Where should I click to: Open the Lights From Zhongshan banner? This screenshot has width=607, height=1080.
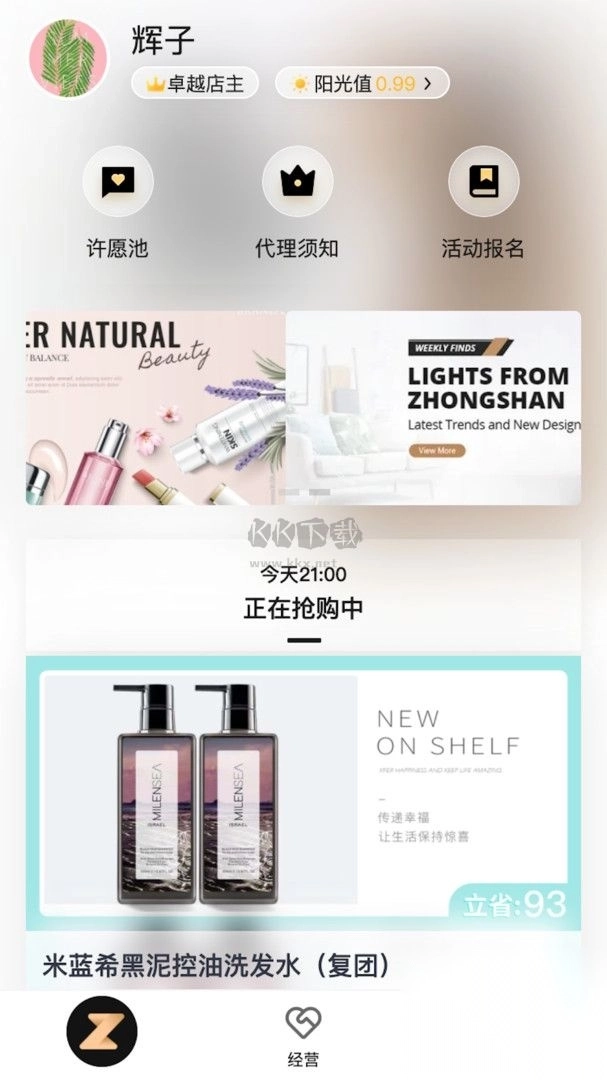pyautogui.click(x=434, y=408)
